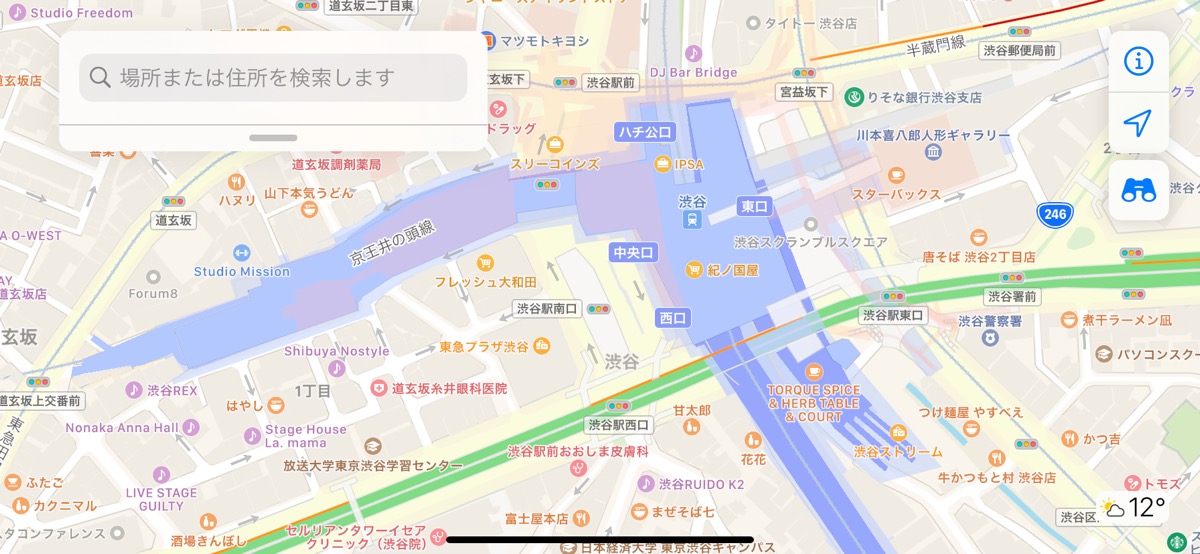Open フレッシュ大和田 shop pin
Screen dimensions: 1200x554
pos(485,263)
